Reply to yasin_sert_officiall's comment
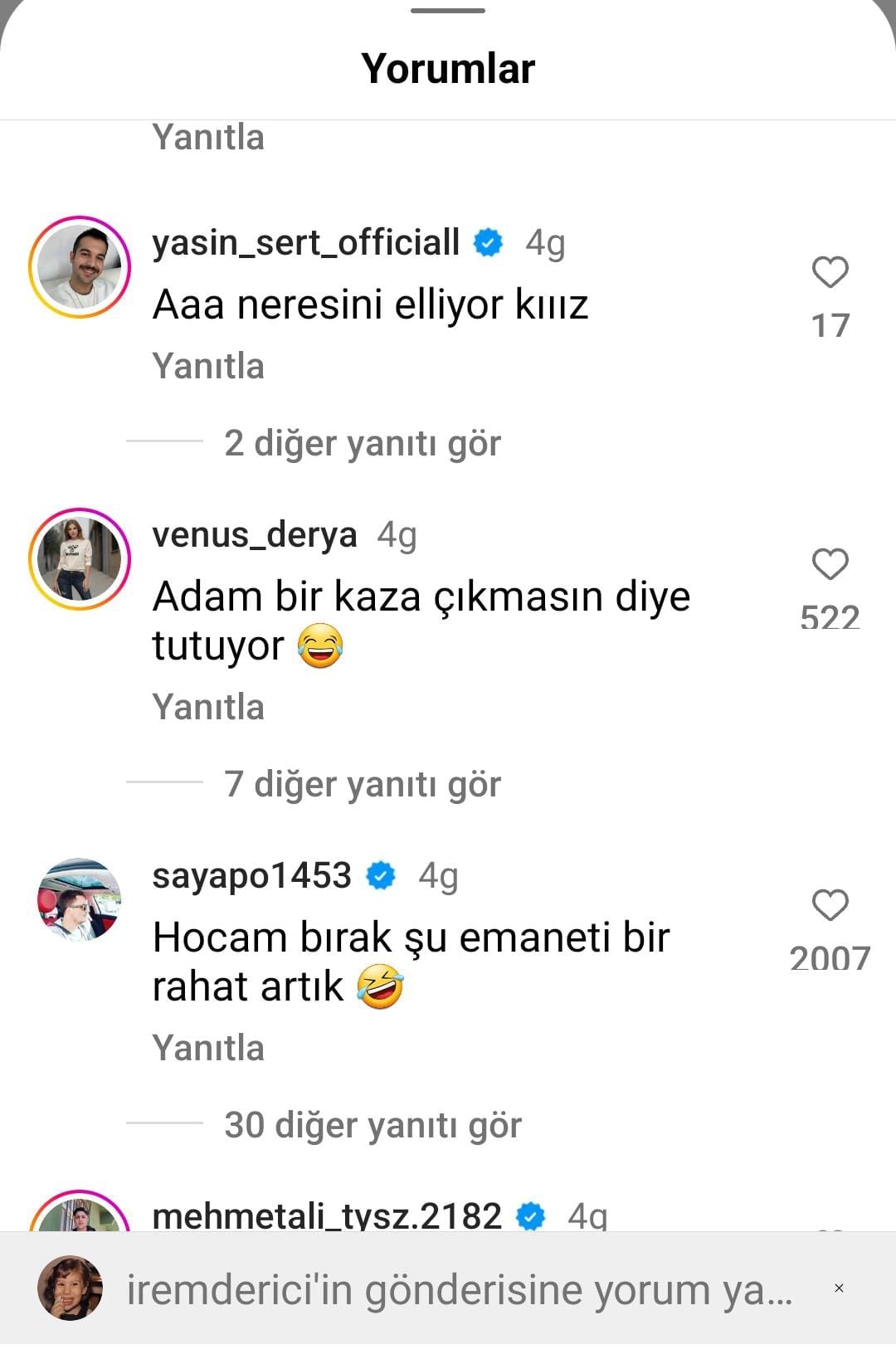Screen dimensions: 896x1349 (208, 366)
